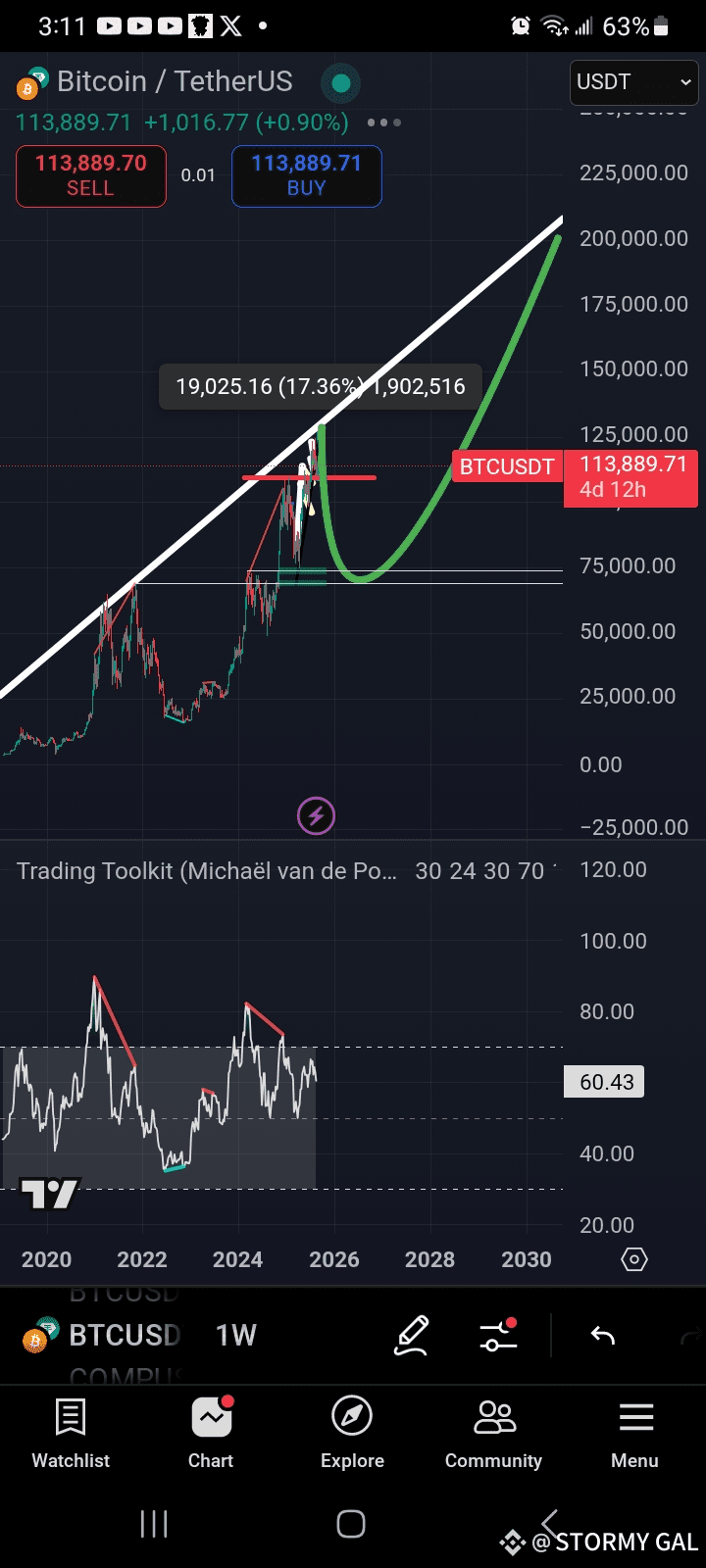Tap the BUY price button
The image size is (706, 1568).
[x=307, y=176]
